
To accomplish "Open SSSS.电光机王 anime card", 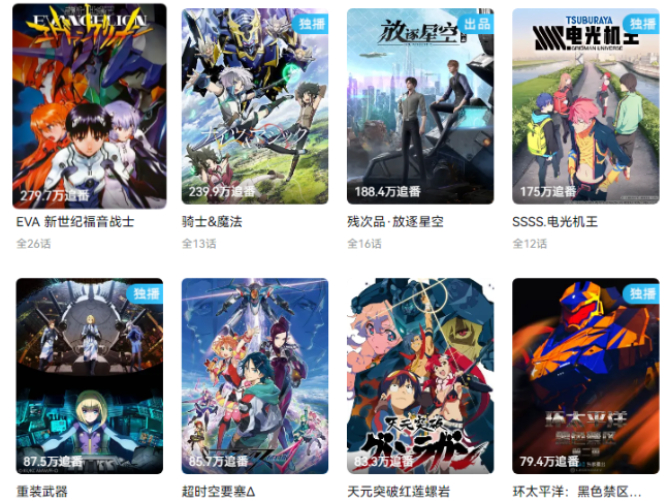I will [x=585, y=106].
